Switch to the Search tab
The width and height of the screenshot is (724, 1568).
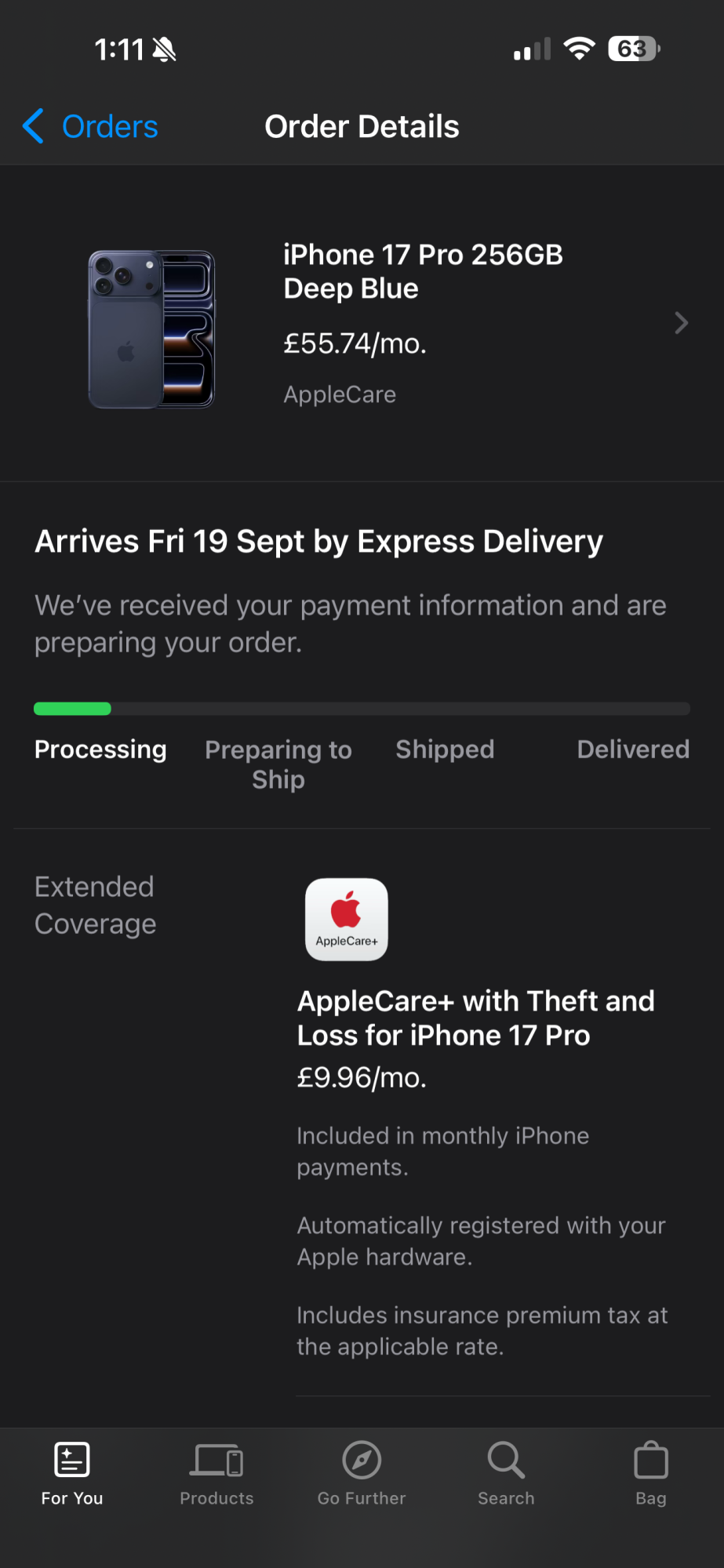pos(506,1474)
